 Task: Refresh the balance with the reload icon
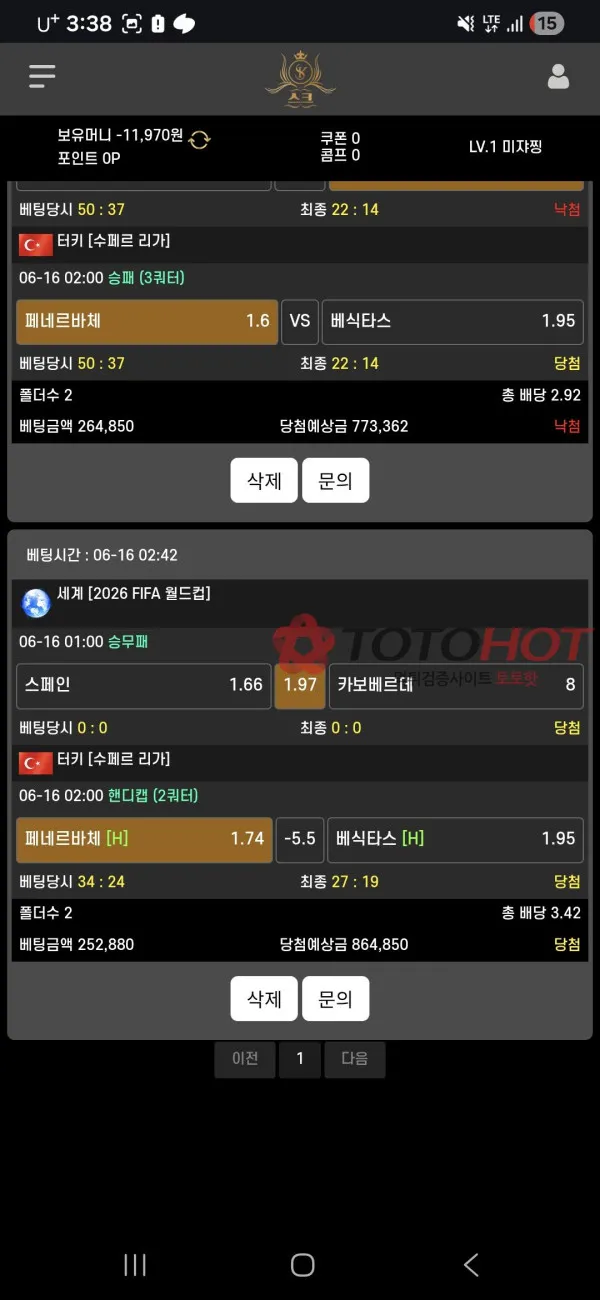tap(200, 139)
